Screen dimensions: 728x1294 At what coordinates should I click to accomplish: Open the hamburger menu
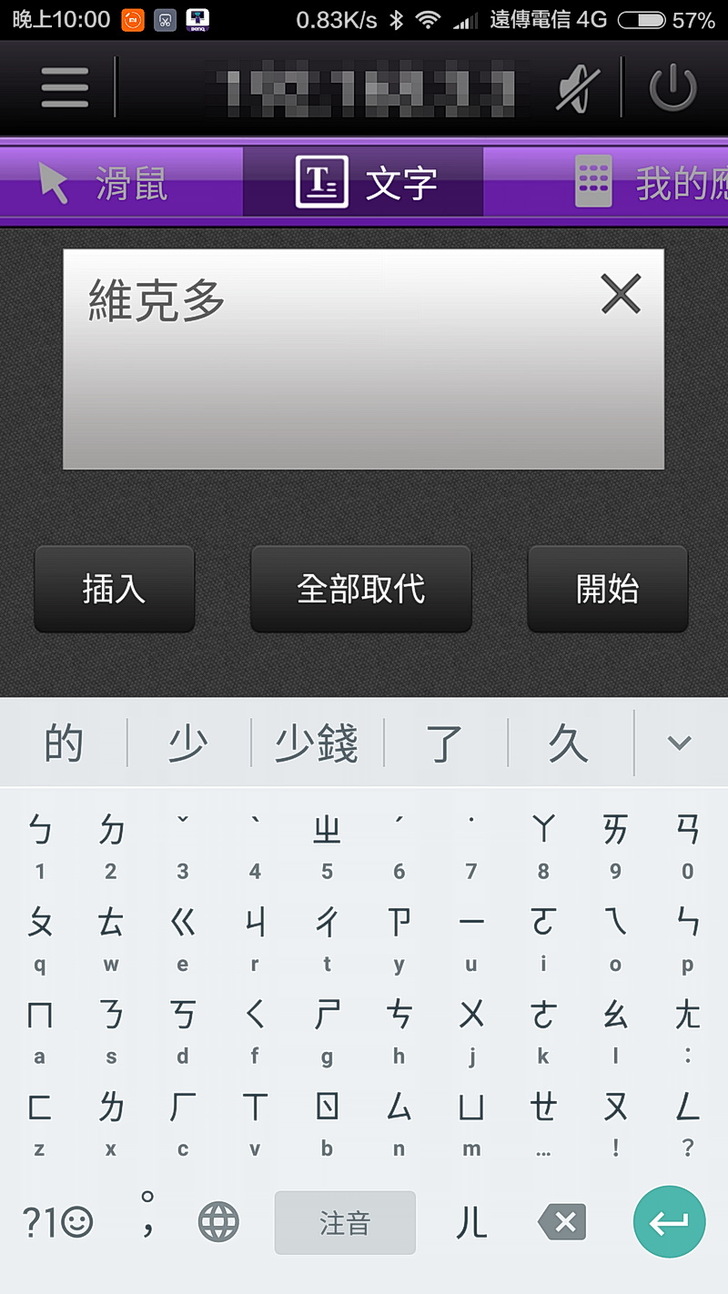tap(65, 89)
